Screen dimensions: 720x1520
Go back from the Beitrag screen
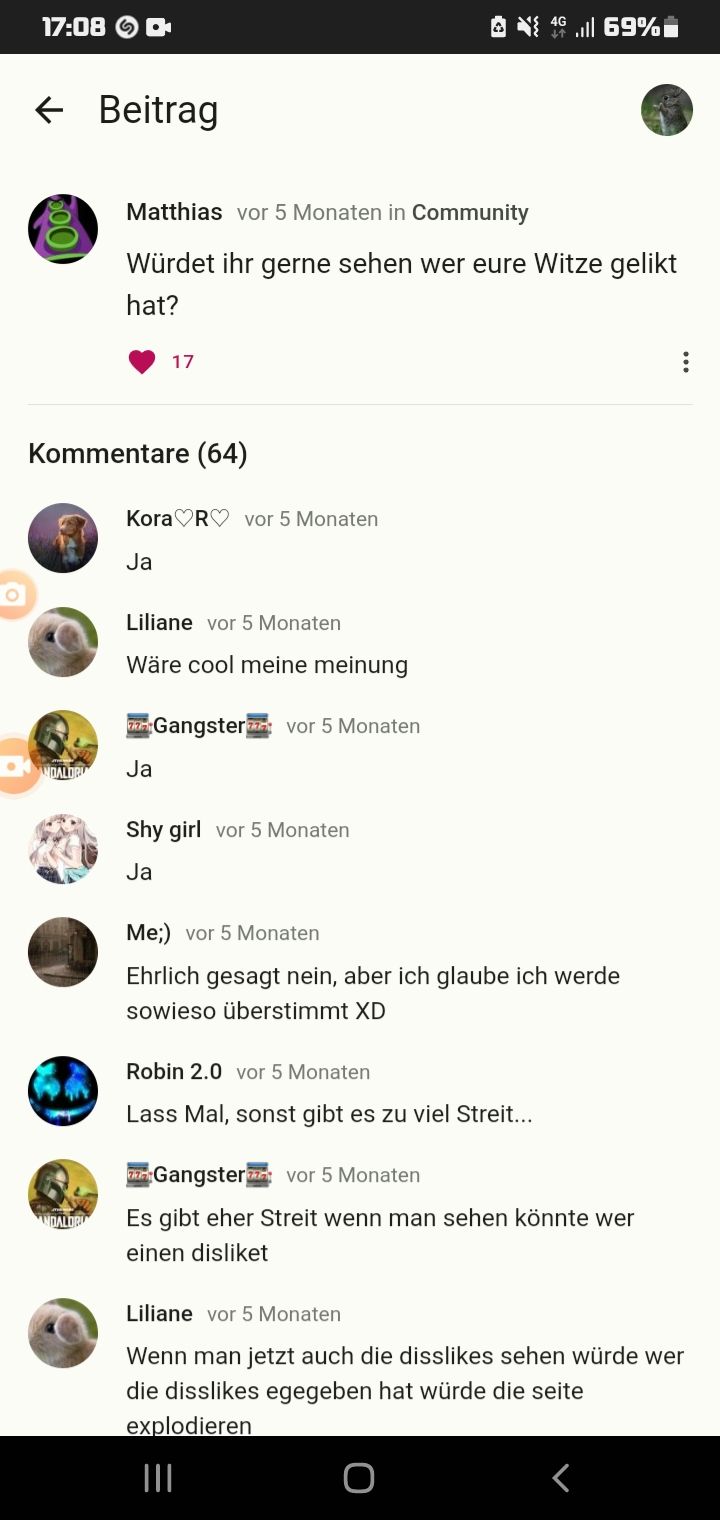click(49, 110)
